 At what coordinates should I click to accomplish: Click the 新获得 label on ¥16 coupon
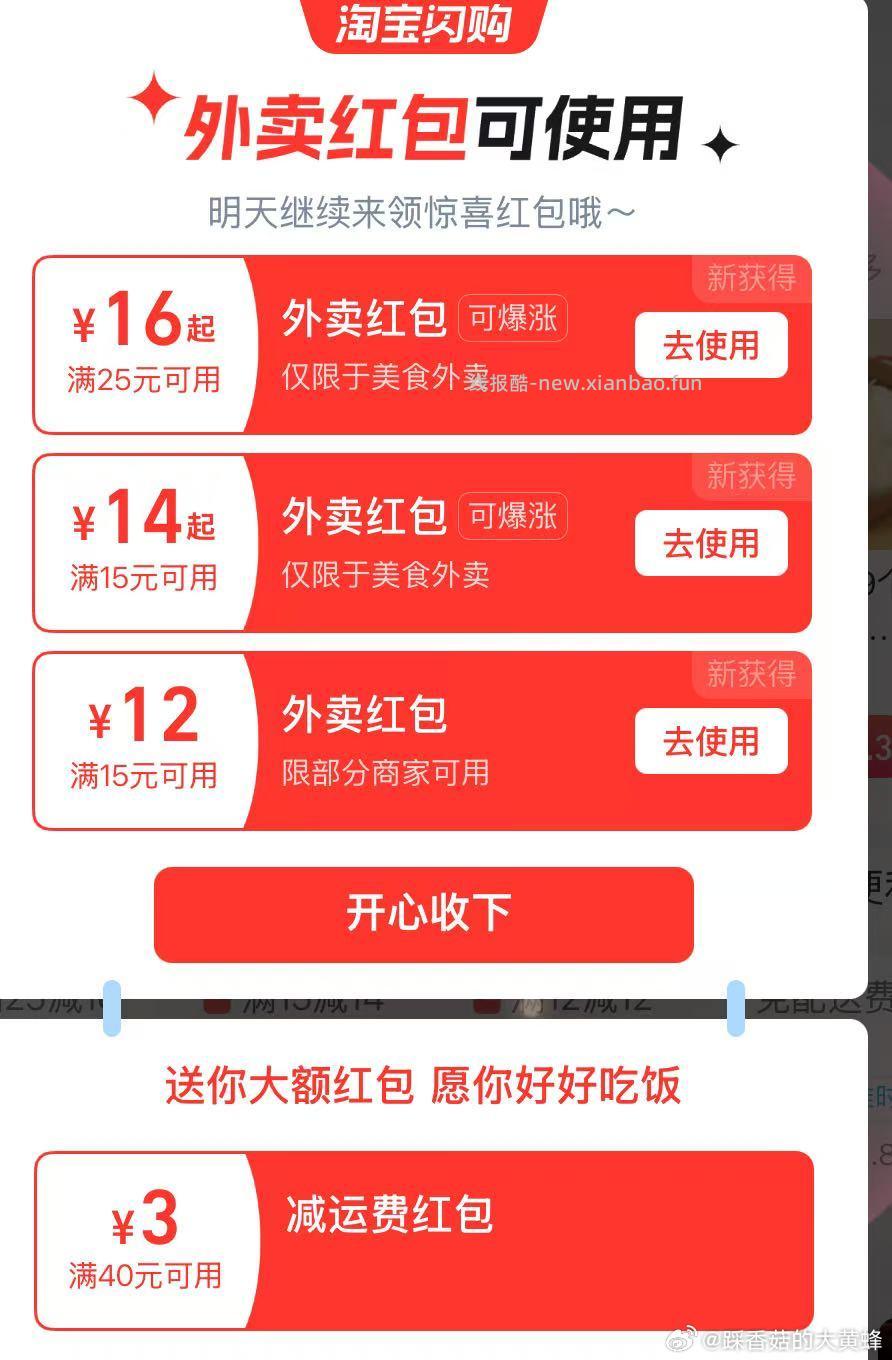point(750,280)
